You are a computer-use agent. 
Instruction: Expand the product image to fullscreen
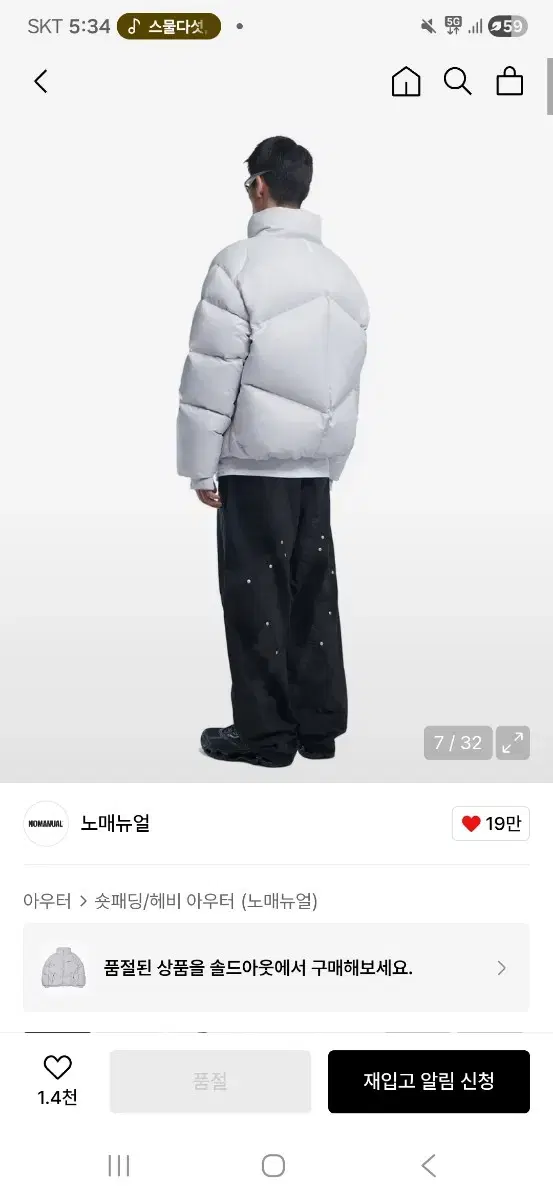pos(513,743)
